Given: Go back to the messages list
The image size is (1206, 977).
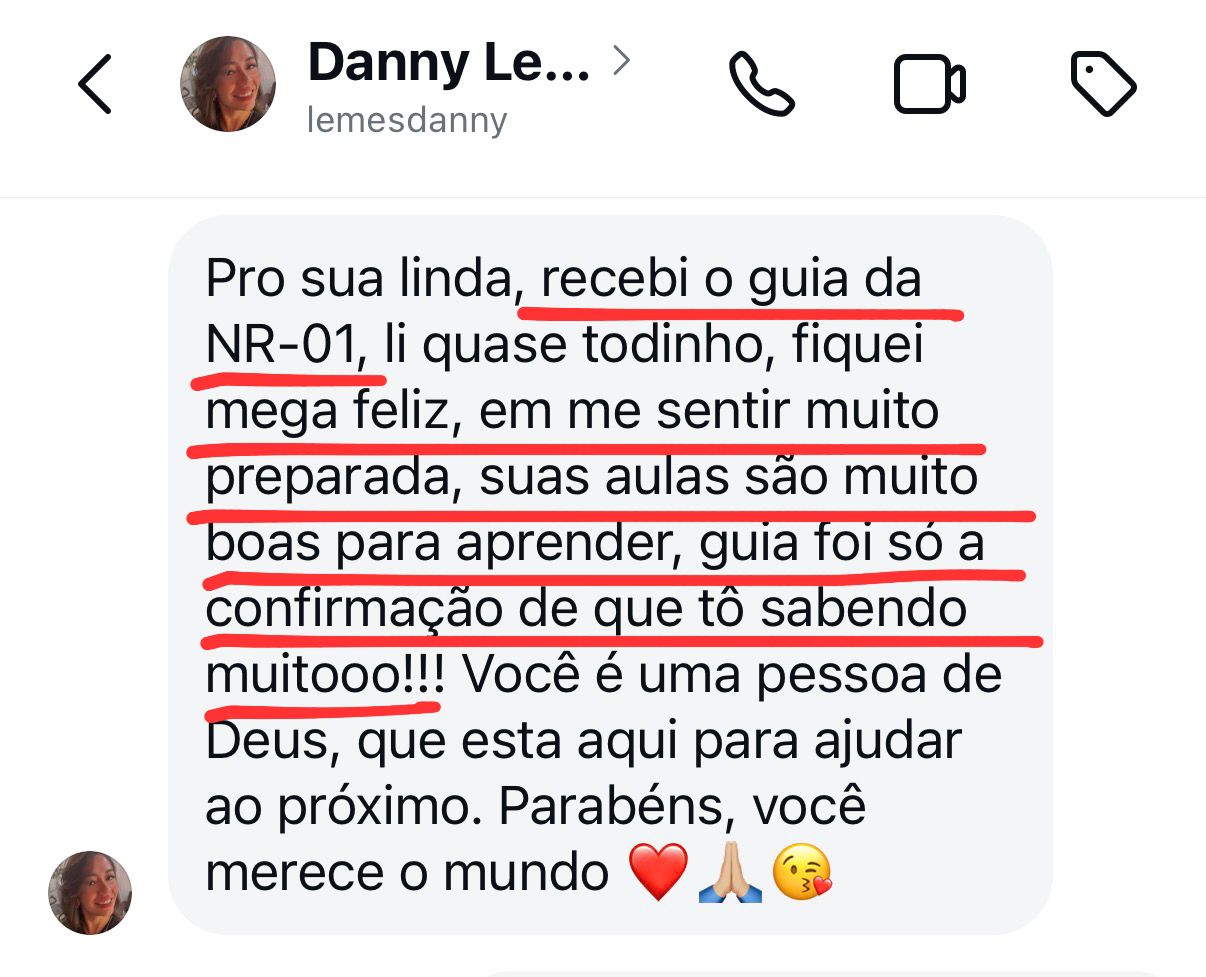Looking at the screenshot, I should tap(96, 85).
